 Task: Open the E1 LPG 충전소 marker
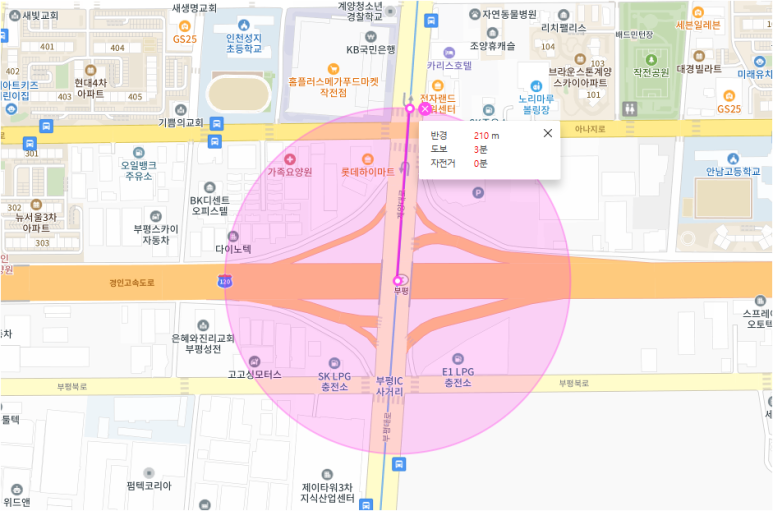click(x=458, y=358)
